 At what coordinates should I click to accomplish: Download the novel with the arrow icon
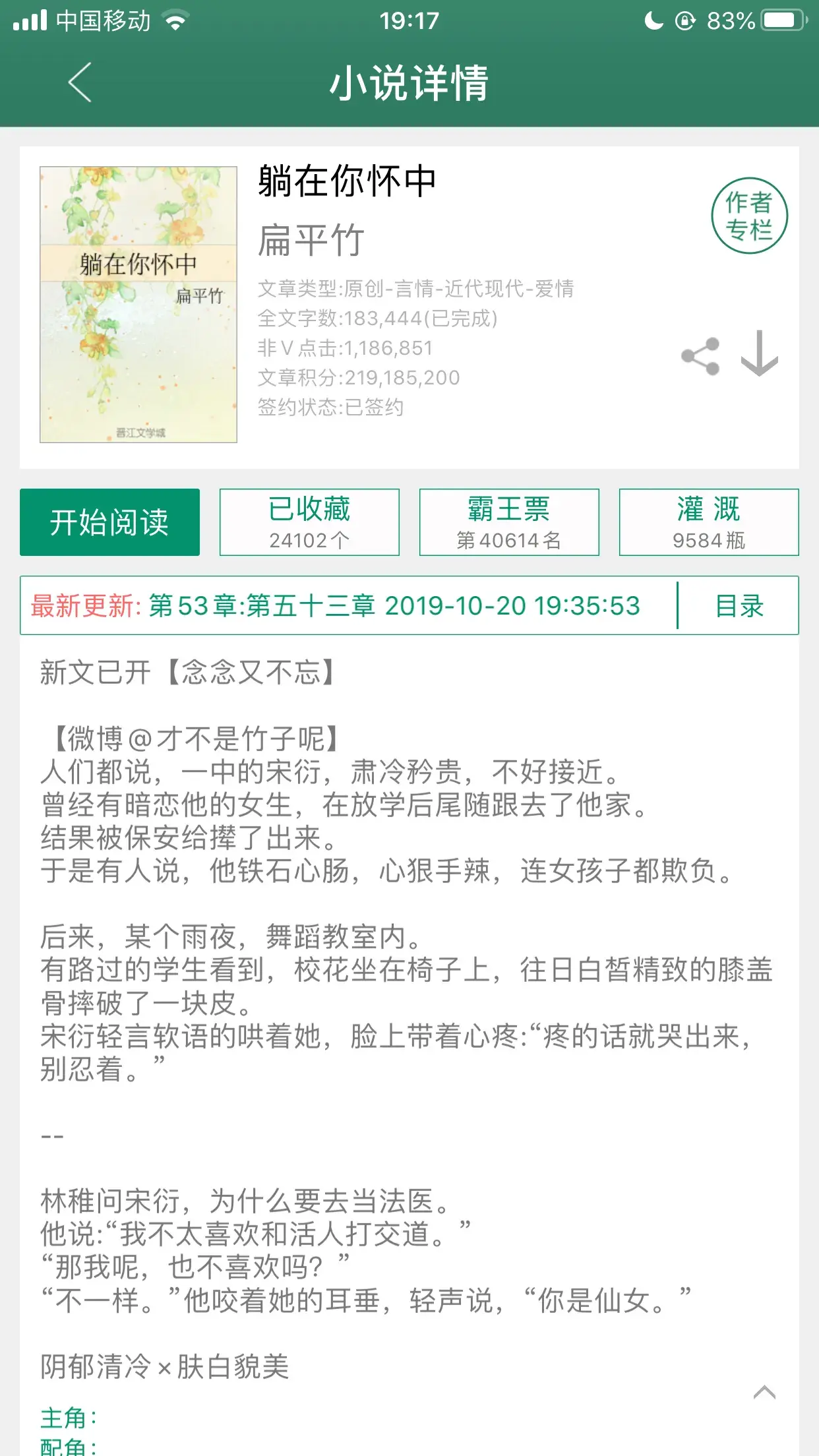click(x=759, y=354)
